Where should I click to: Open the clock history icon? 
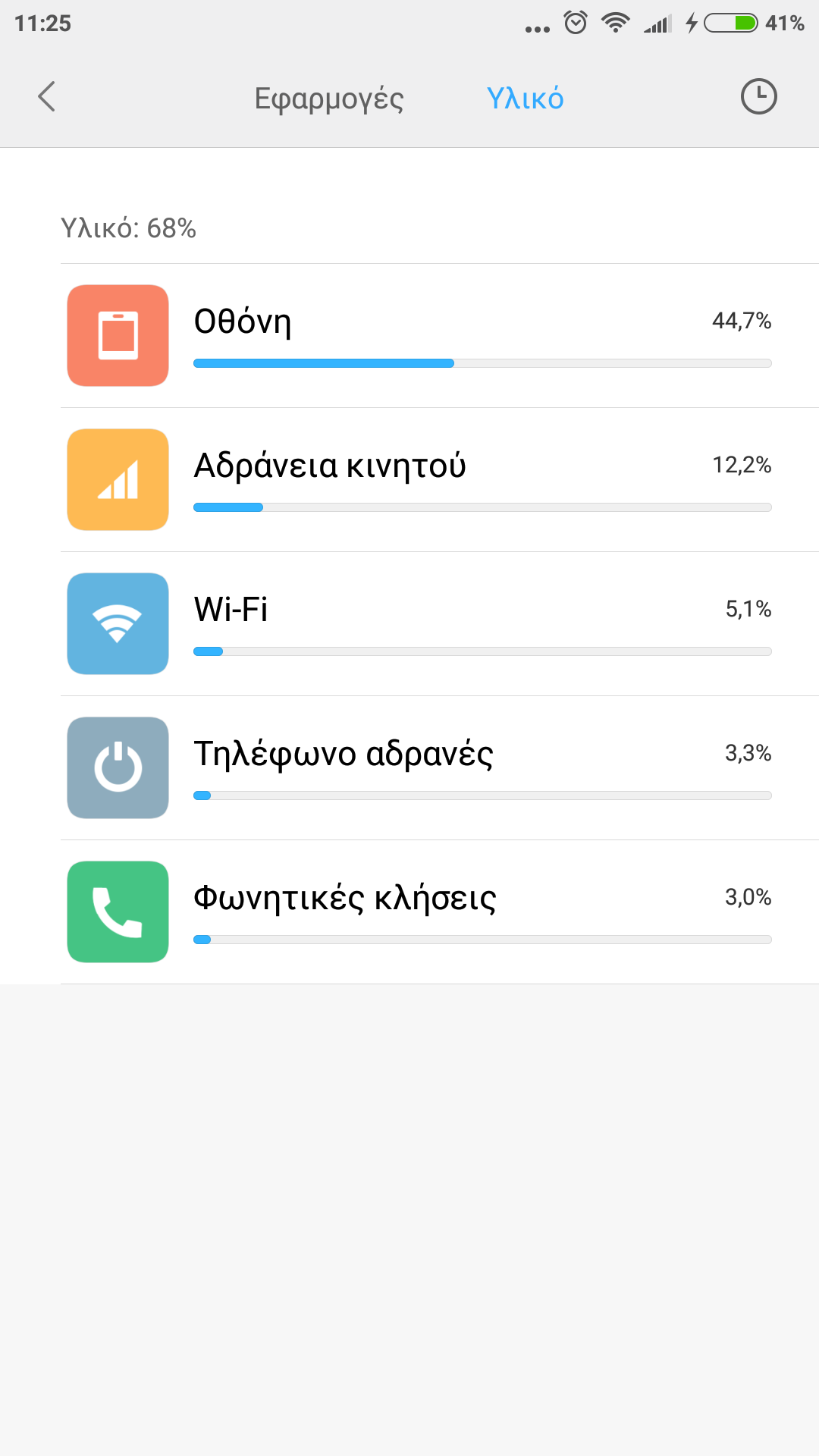(x=758, y=97)
